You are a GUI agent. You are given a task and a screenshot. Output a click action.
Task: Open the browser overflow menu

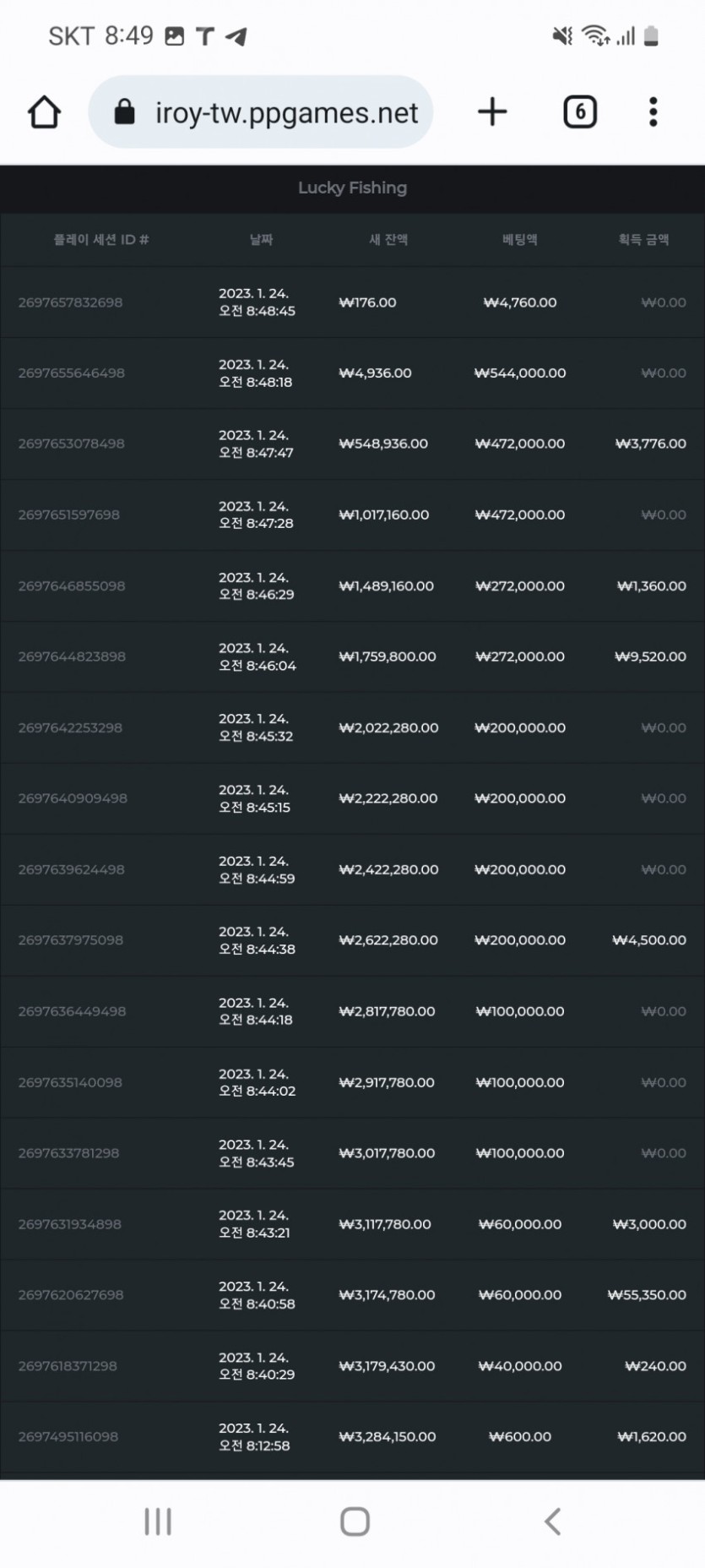click(x=653, y=112)
